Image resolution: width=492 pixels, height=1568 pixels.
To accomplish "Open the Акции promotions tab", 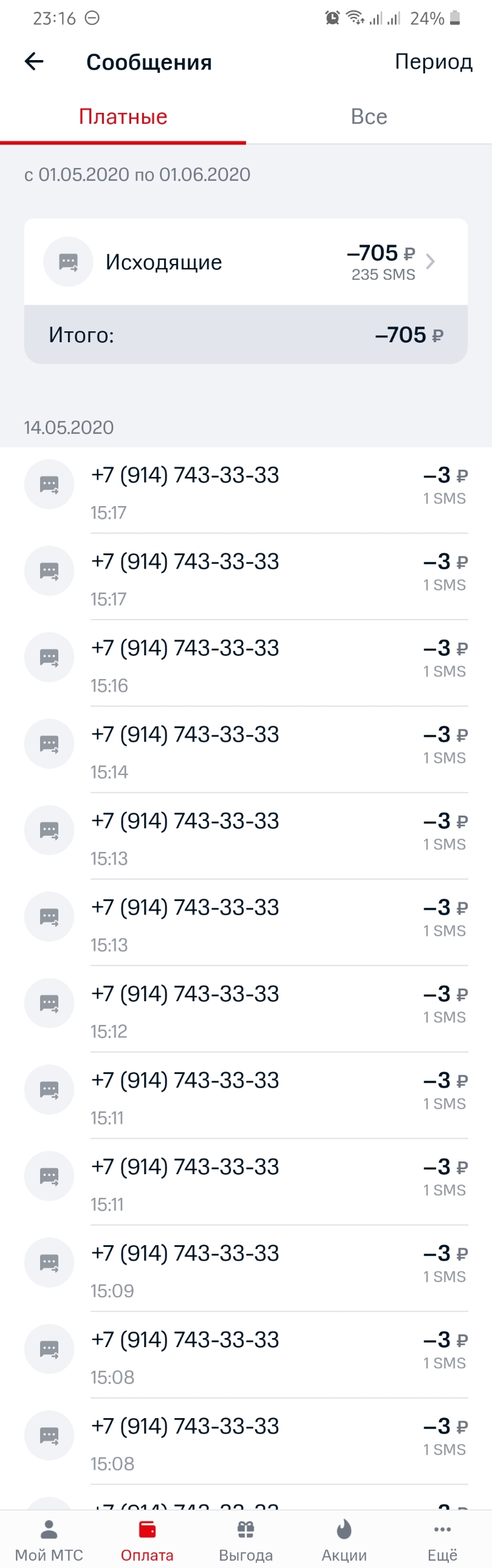I will tap(344, 1540).
